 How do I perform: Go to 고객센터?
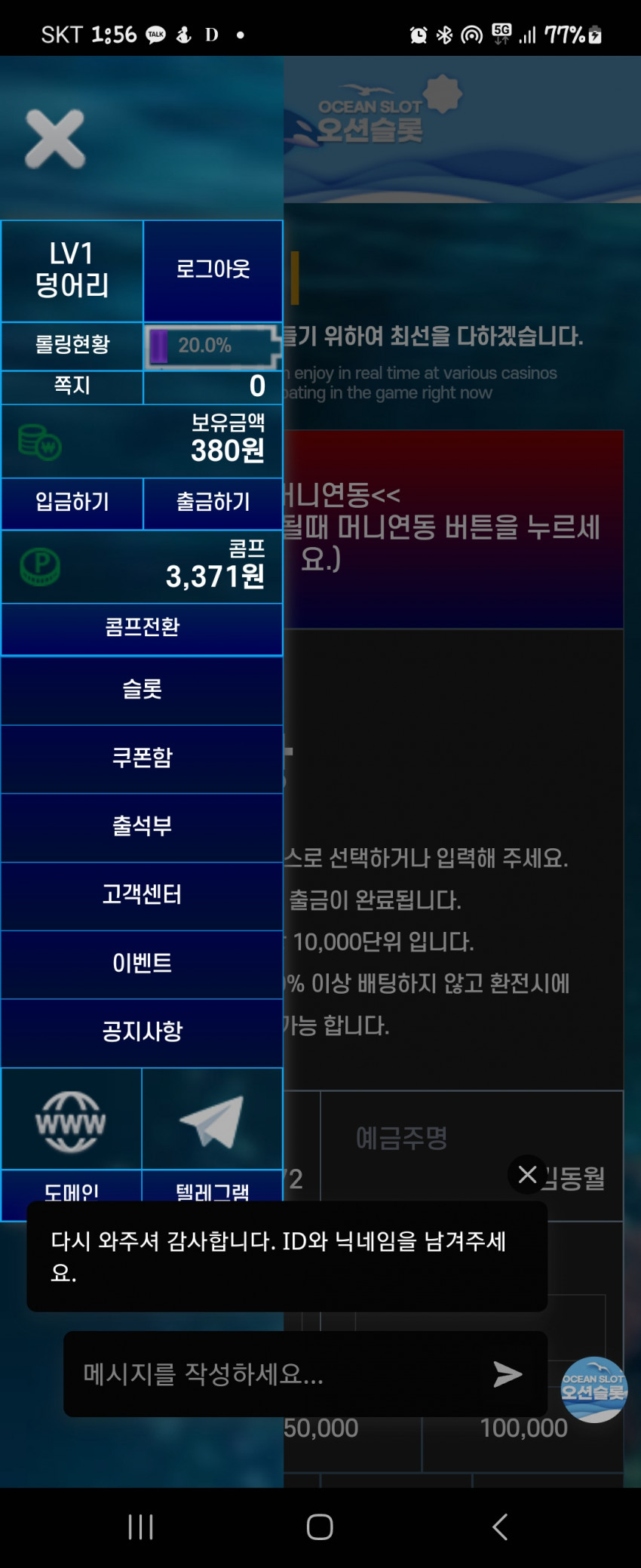click(142, 895)
